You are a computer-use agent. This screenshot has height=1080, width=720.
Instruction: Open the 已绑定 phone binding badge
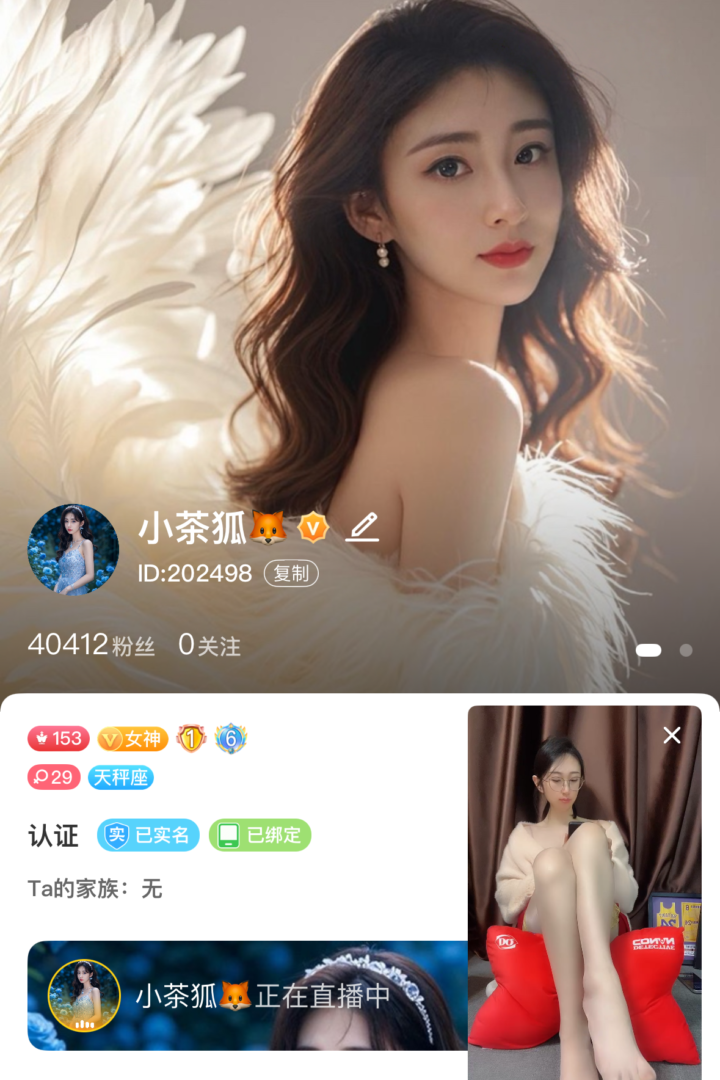click(x=260, y=835)
